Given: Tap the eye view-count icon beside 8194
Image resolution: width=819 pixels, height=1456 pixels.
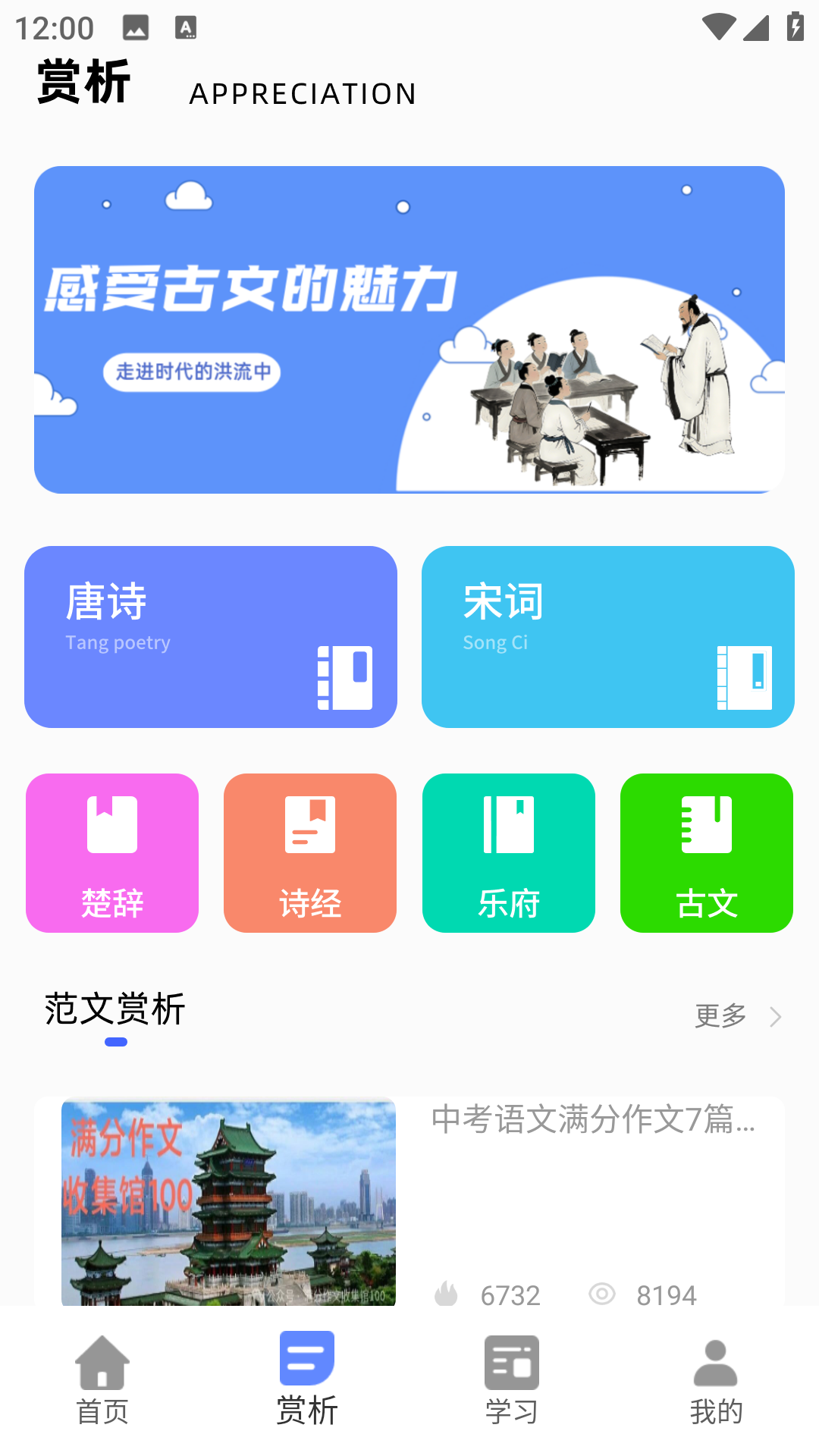Looking at the screenshot, I should 601,1294.
